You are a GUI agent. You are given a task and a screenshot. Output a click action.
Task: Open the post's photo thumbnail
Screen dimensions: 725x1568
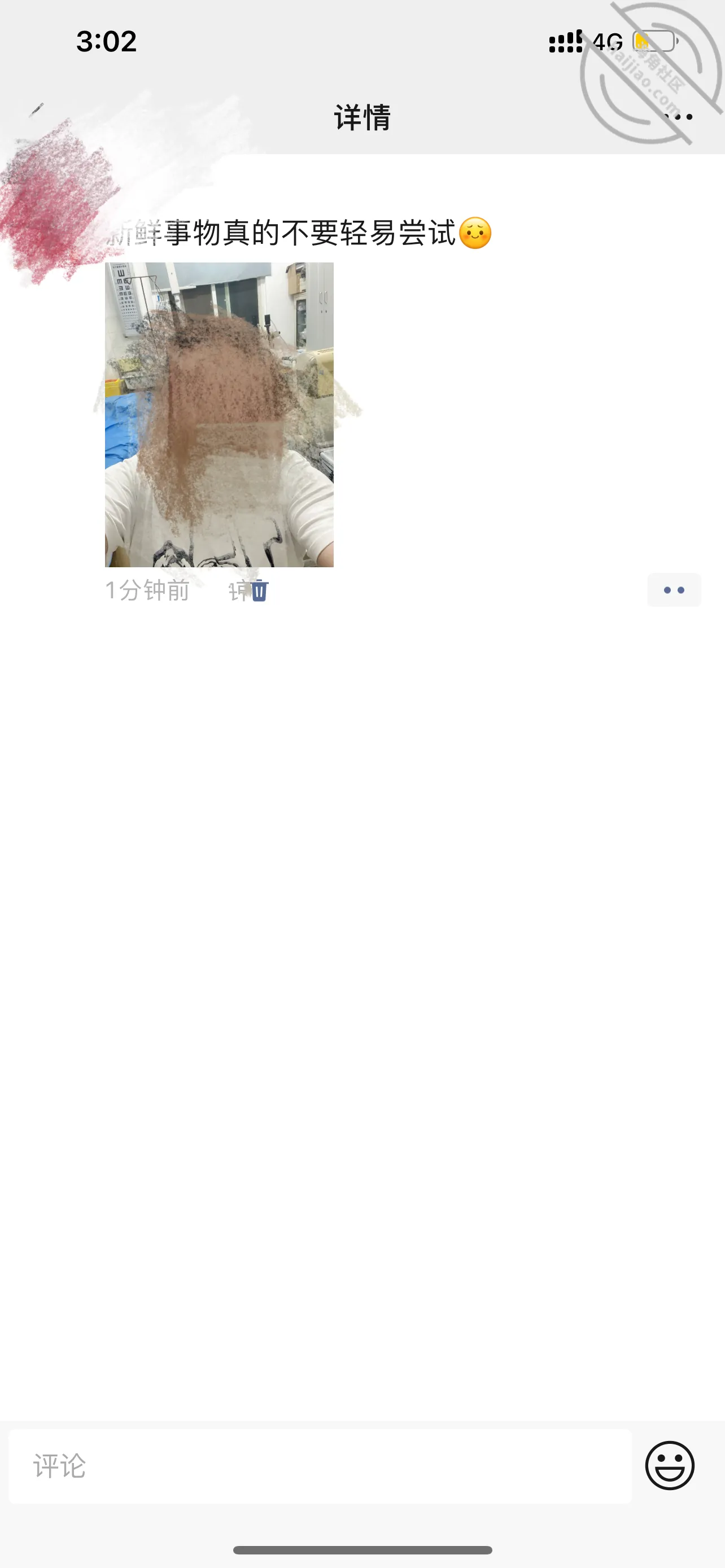click(x=219, y=414)
